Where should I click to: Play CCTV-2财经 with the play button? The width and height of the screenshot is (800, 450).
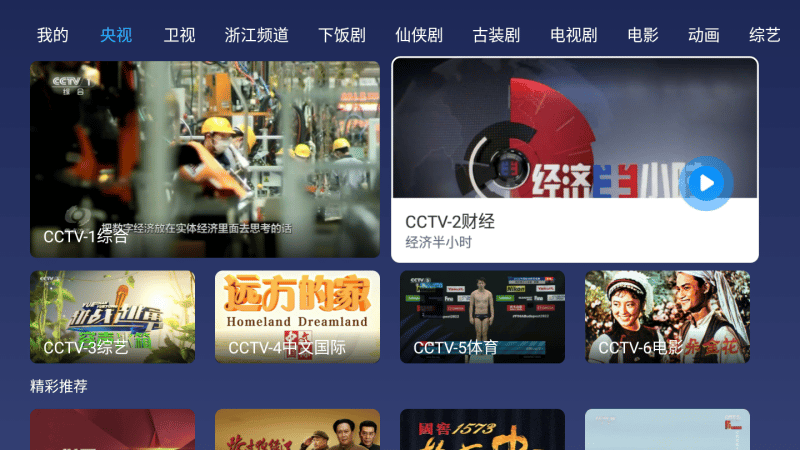pos(707,183)
